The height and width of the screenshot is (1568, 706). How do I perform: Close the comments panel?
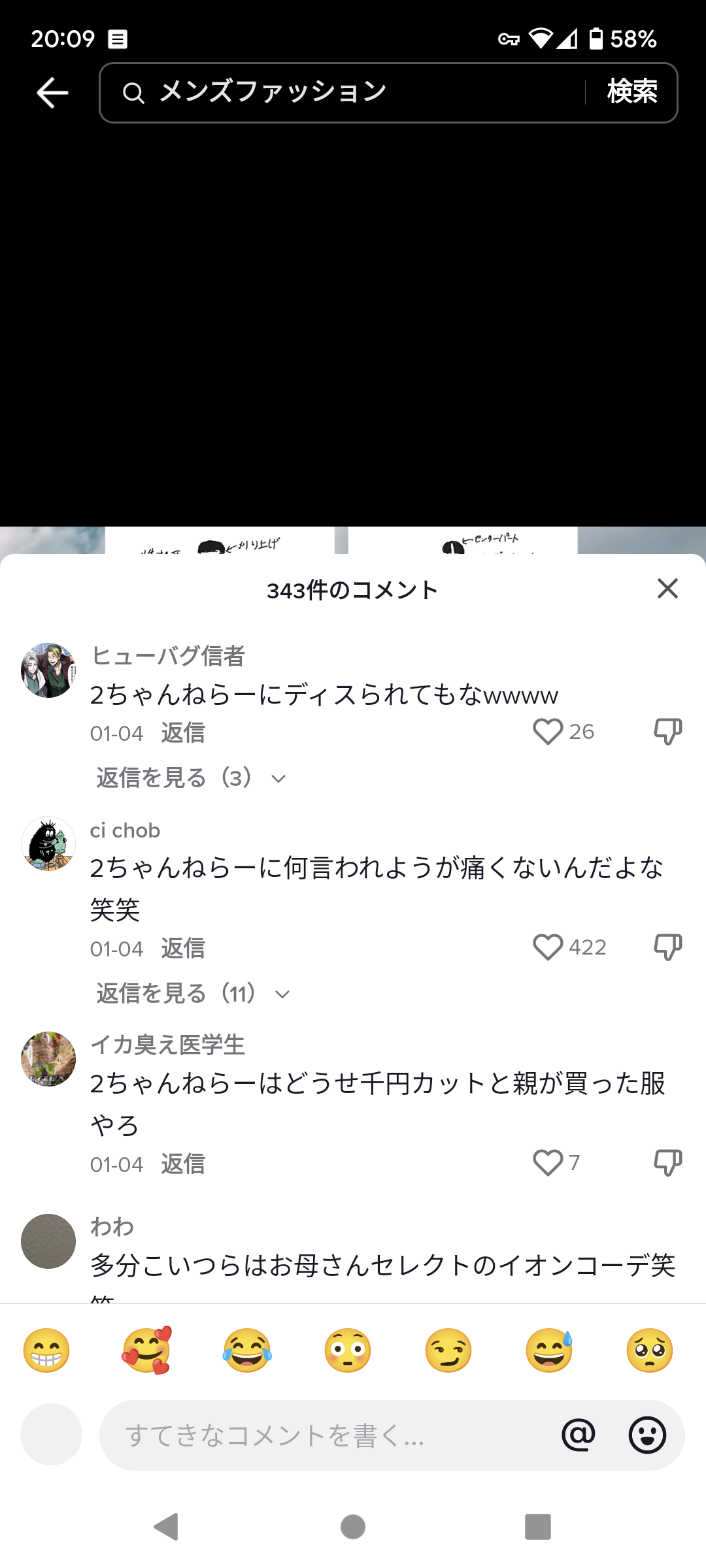(667, 589)
